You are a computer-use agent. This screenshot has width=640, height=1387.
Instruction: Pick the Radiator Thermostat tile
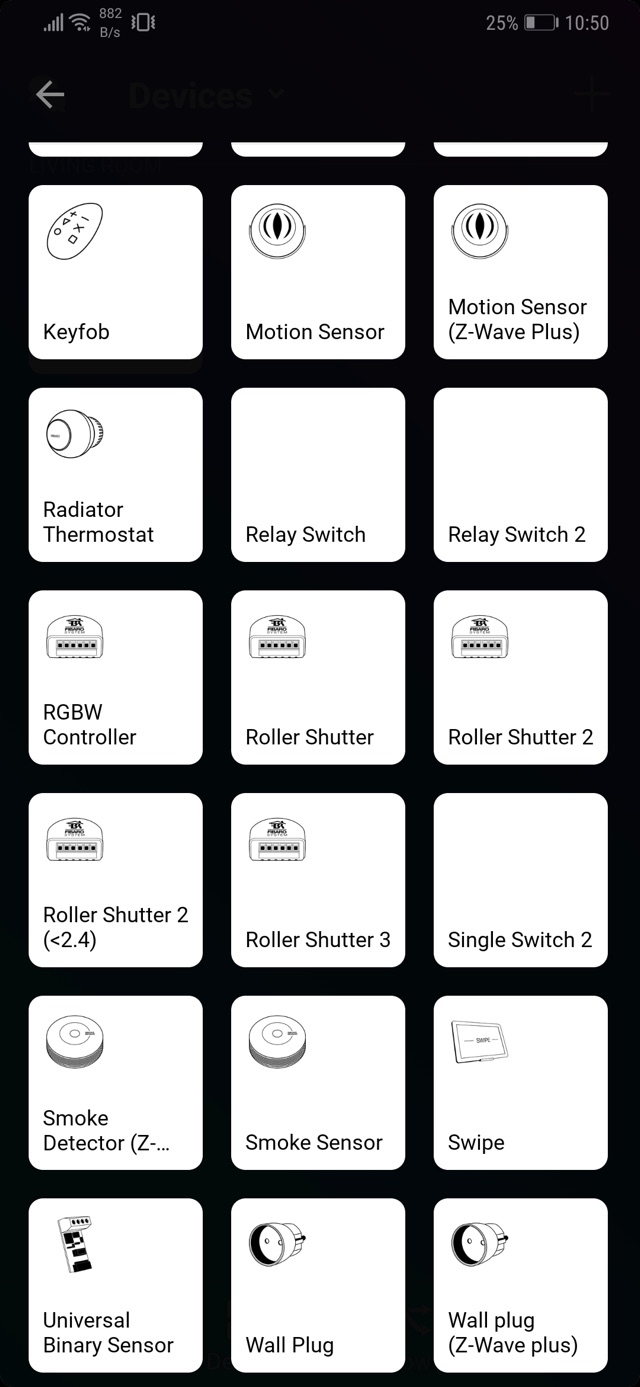[x=115, y=475]
